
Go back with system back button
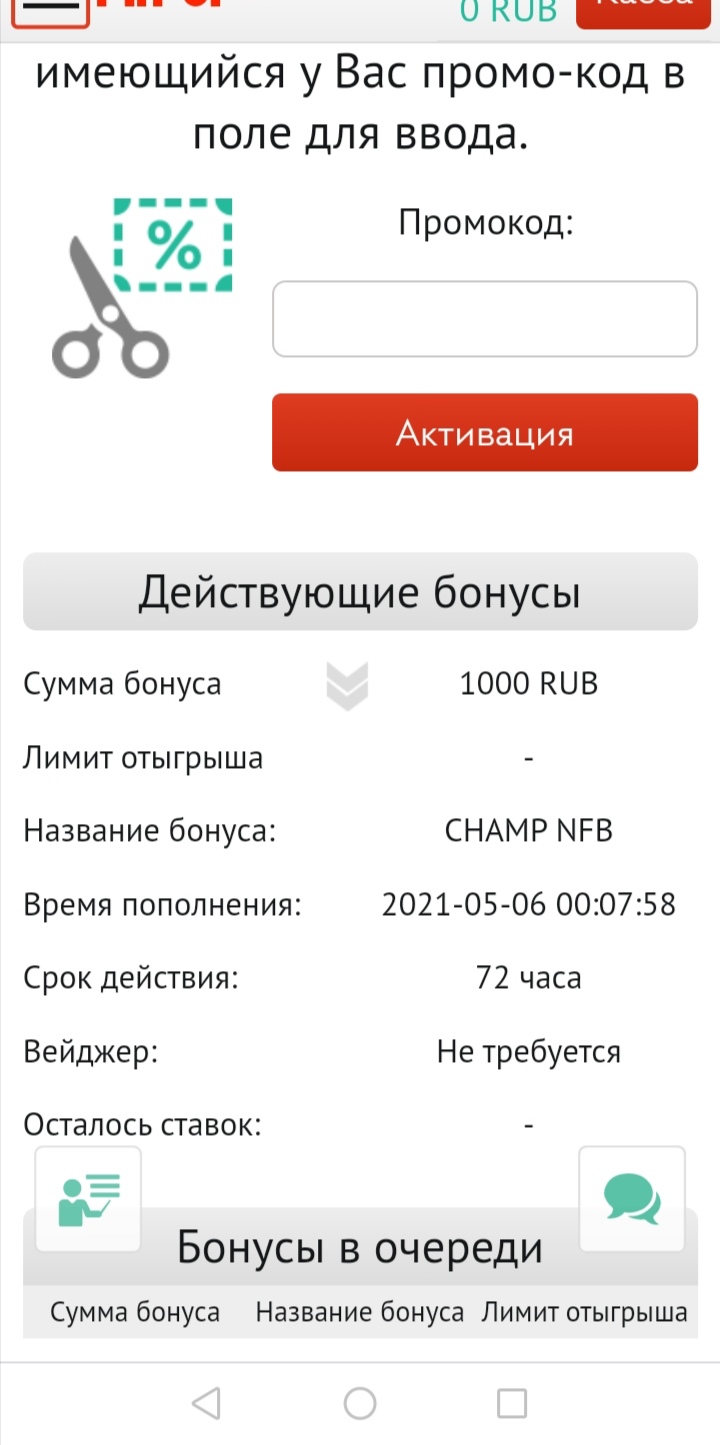click(x=206, y=1404)
